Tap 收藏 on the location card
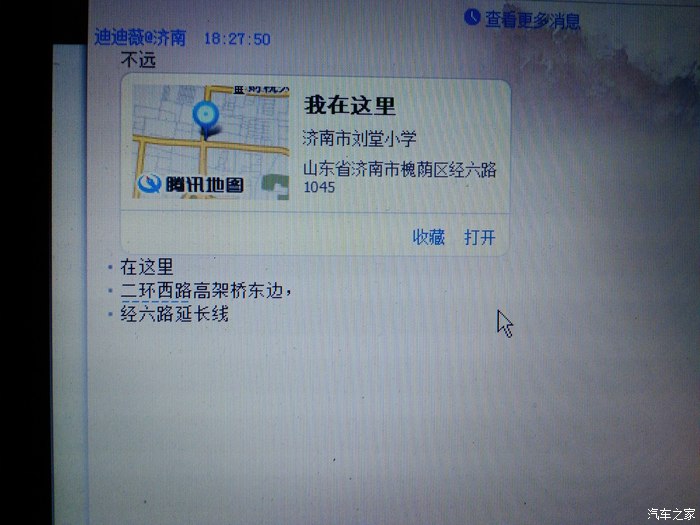Screen dimensions: 700x525 click(x=428, y=237)
